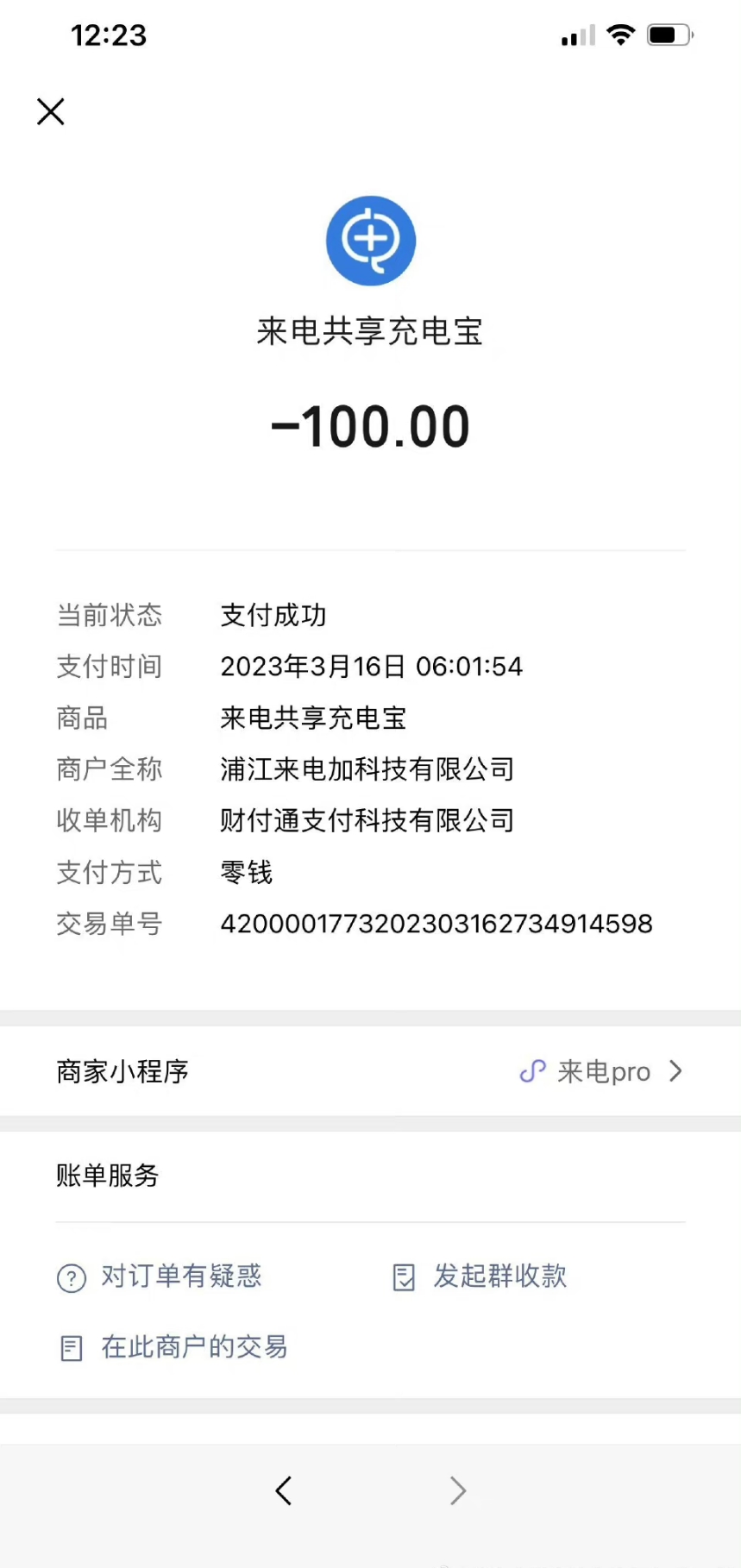Close the payment detail page

(x=50, y=111)
